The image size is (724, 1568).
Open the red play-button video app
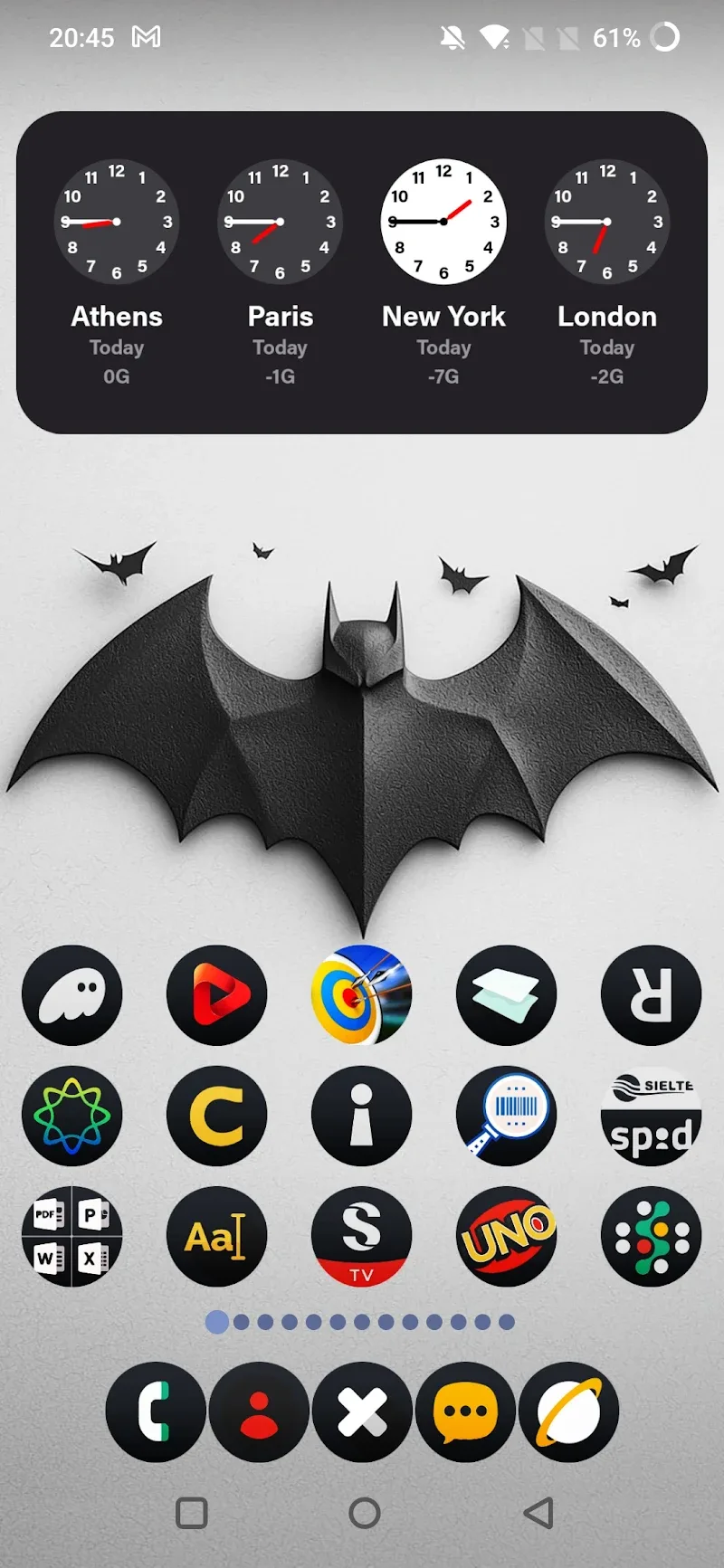(217, 995)
